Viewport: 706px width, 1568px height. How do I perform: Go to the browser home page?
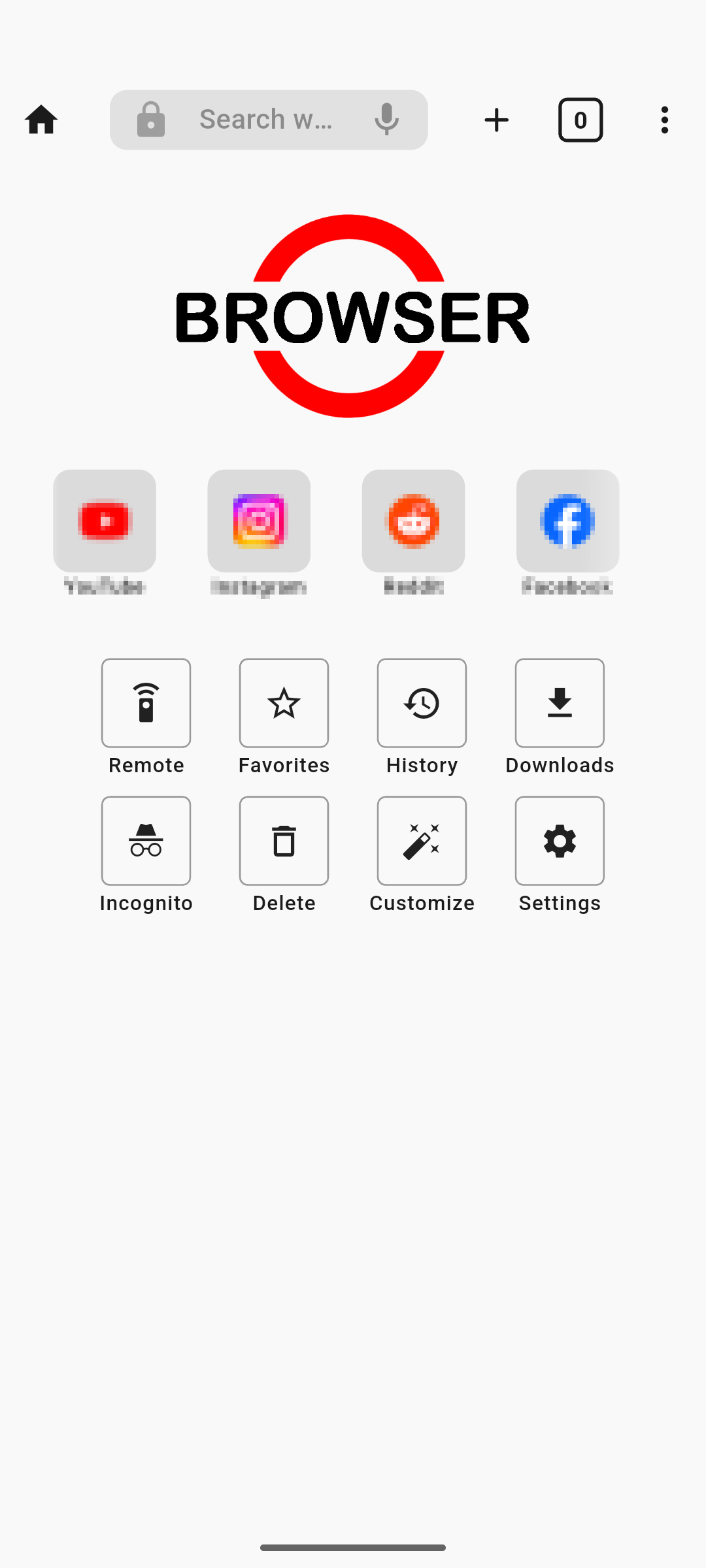click(x=41, y=120)
